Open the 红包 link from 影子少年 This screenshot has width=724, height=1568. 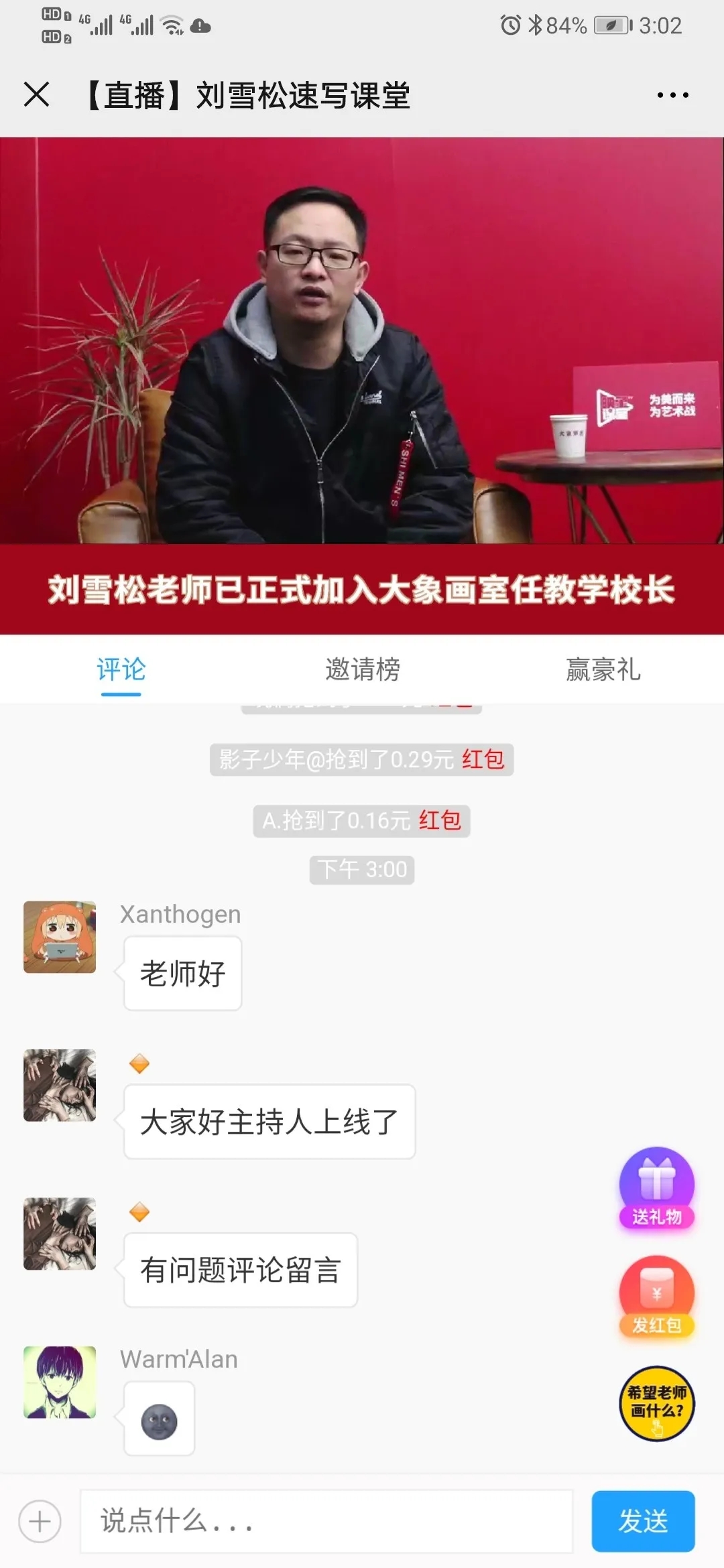click(483, 759)
